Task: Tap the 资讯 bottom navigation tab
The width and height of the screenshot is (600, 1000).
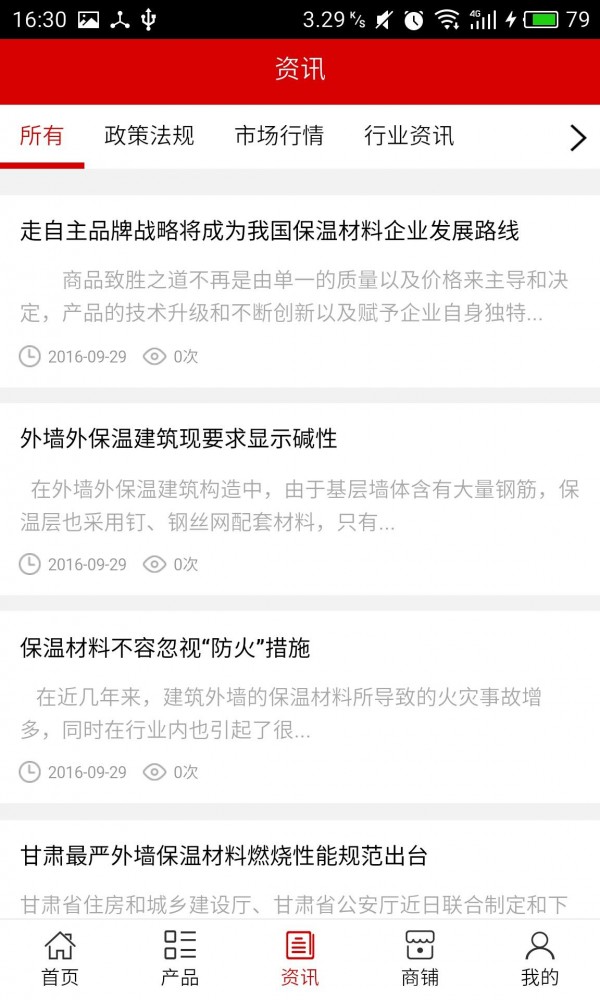Action: tap(300, 958)
